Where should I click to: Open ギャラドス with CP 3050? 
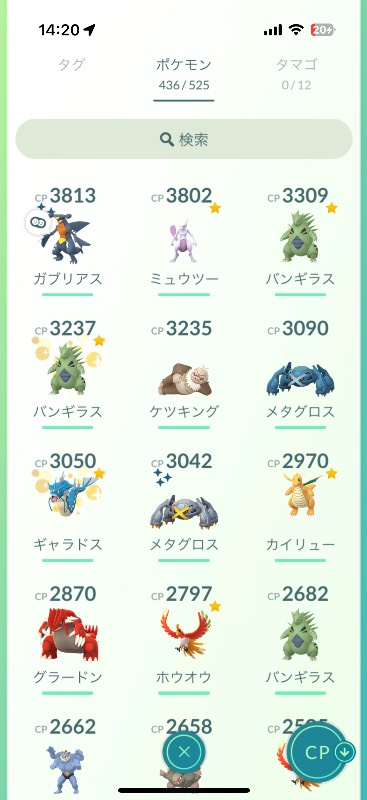click(67, 507)
